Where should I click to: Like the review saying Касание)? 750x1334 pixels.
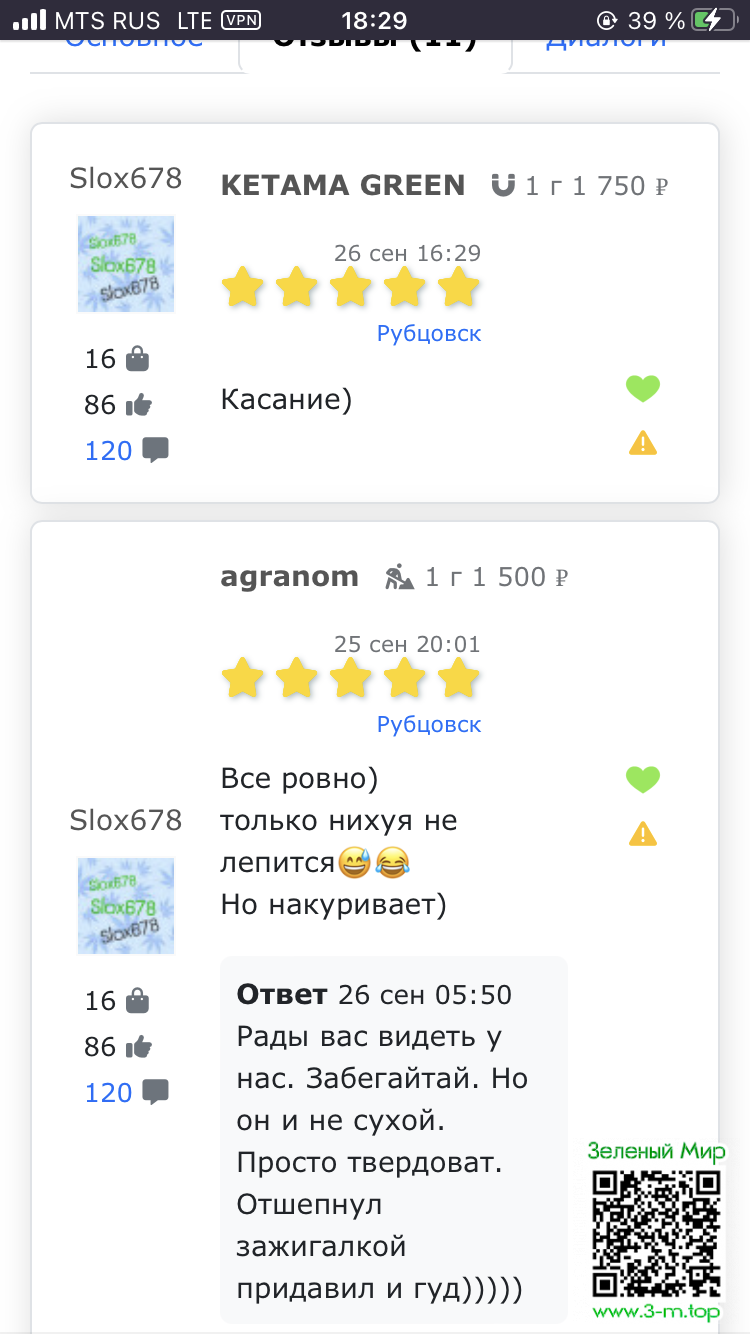[642, 388]
